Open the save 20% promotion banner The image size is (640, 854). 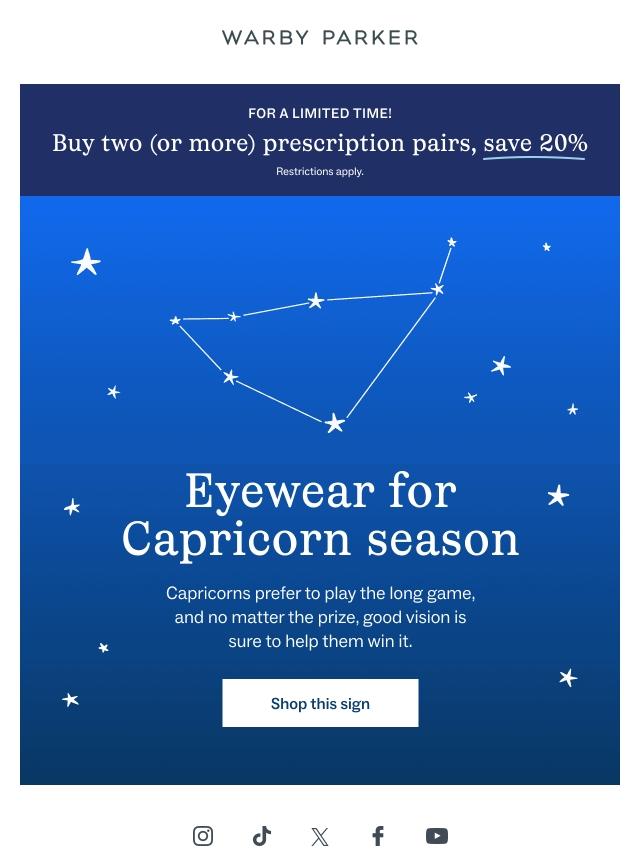tap(320, 141)
